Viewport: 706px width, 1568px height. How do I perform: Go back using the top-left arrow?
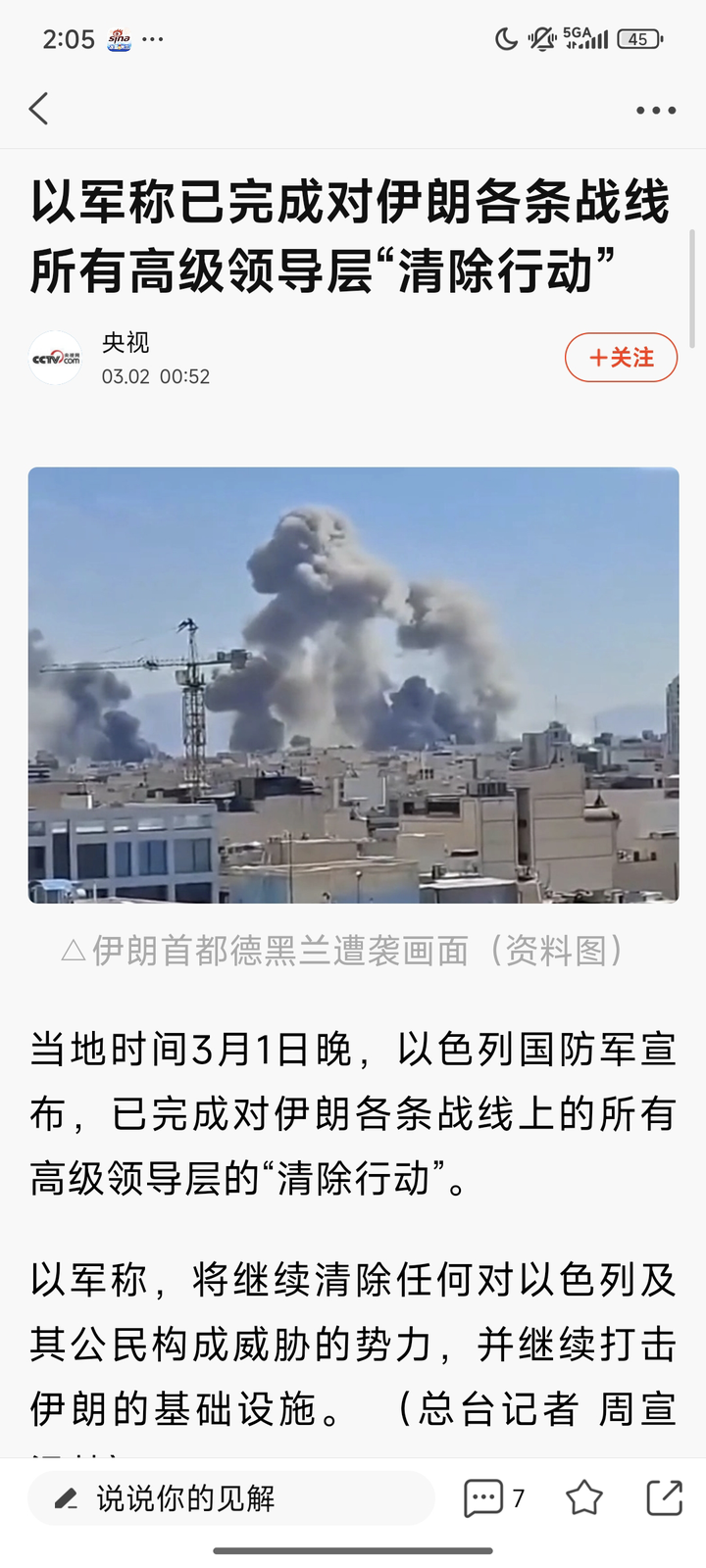click(x=39, y=109)
